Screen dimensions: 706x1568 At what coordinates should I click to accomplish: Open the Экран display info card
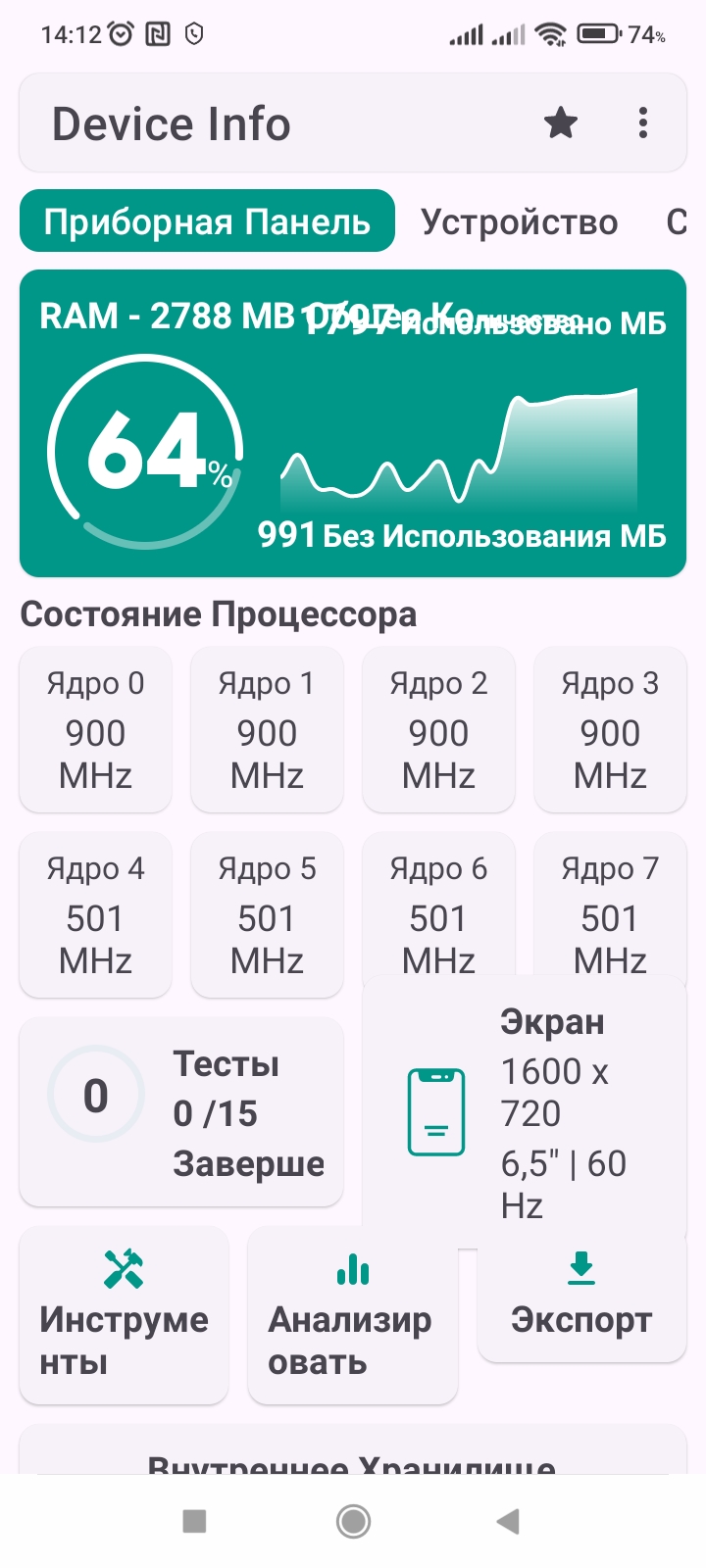(524, 1114)
